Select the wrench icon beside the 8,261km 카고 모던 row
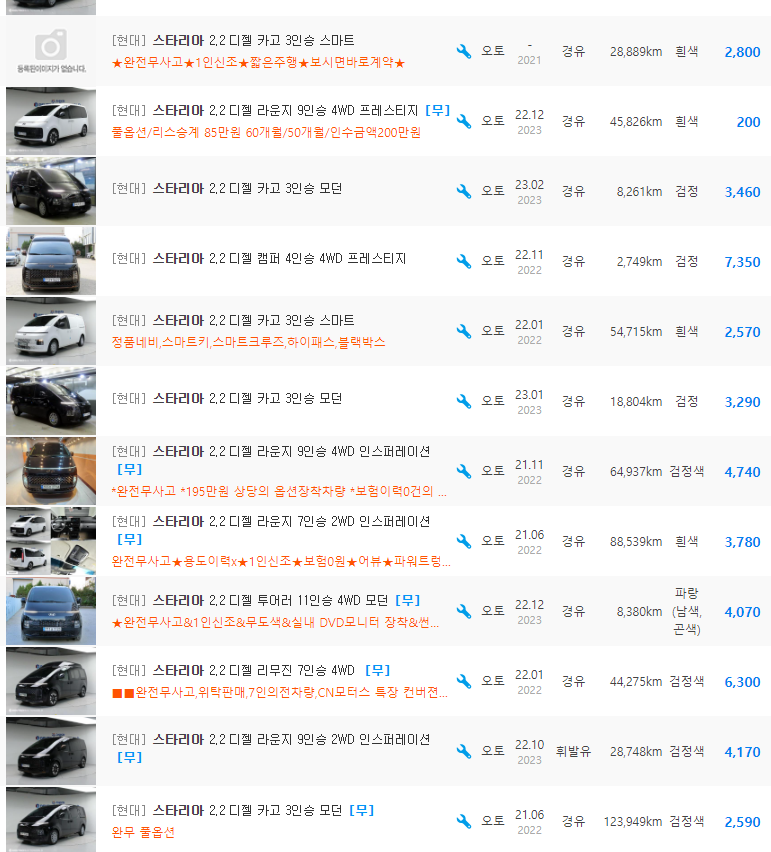The height and width of the screenshot is (852, 771). pos(463,191)
